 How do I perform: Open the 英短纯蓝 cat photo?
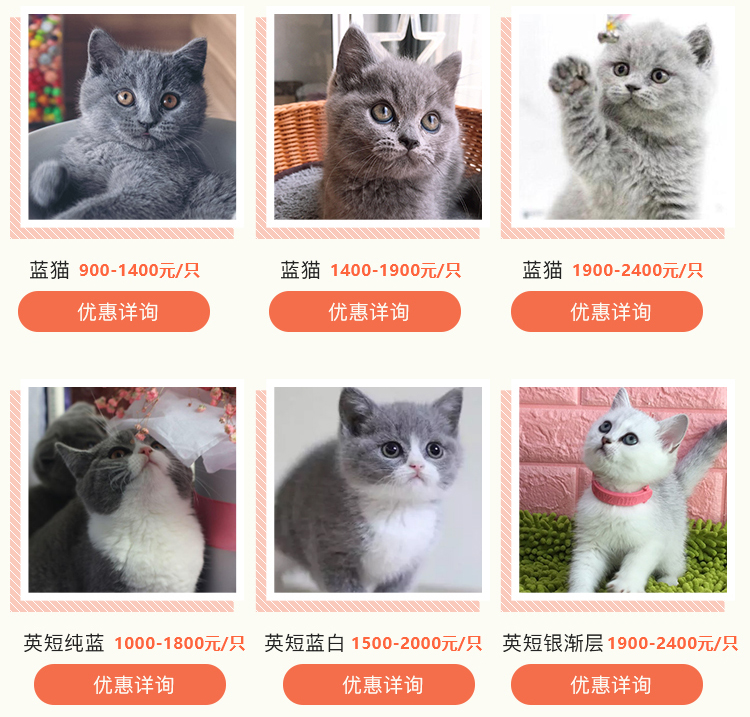[x=132, y=490]
